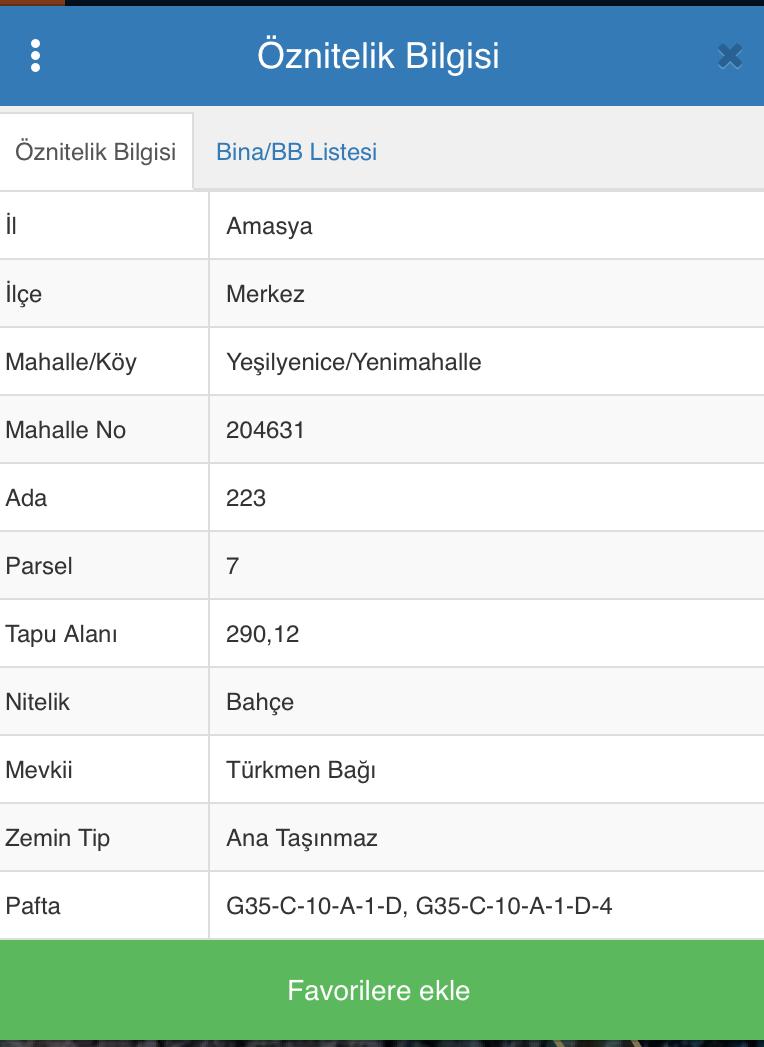Select the Ada value 223
The width and height of the screenshot is (764, 1047).
[243, 497]
